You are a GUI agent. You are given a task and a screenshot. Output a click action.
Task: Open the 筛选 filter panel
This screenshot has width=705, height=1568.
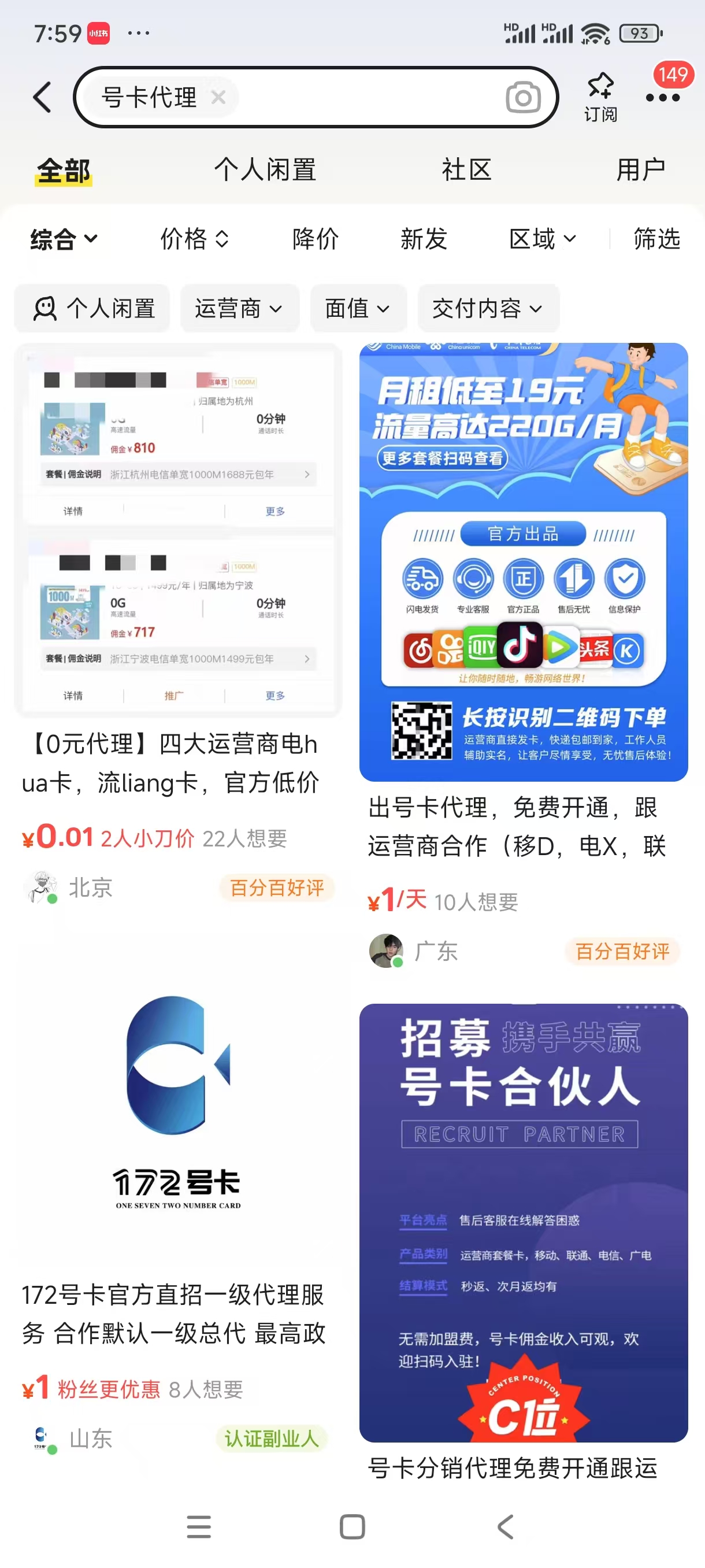pyautogui.click(x=656, y=239)
